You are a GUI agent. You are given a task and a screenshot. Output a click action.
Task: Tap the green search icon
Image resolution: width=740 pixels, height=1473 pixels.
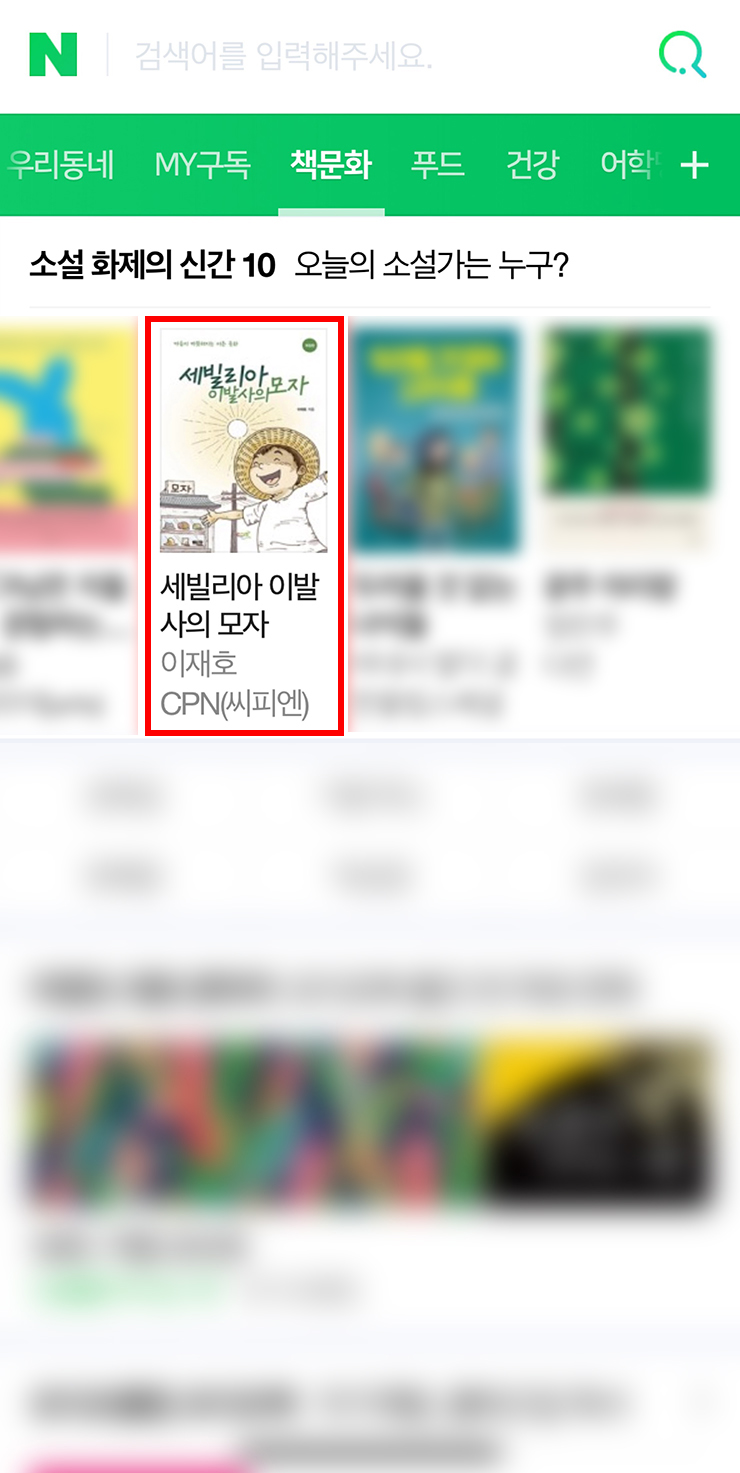[x=682, y=55]
